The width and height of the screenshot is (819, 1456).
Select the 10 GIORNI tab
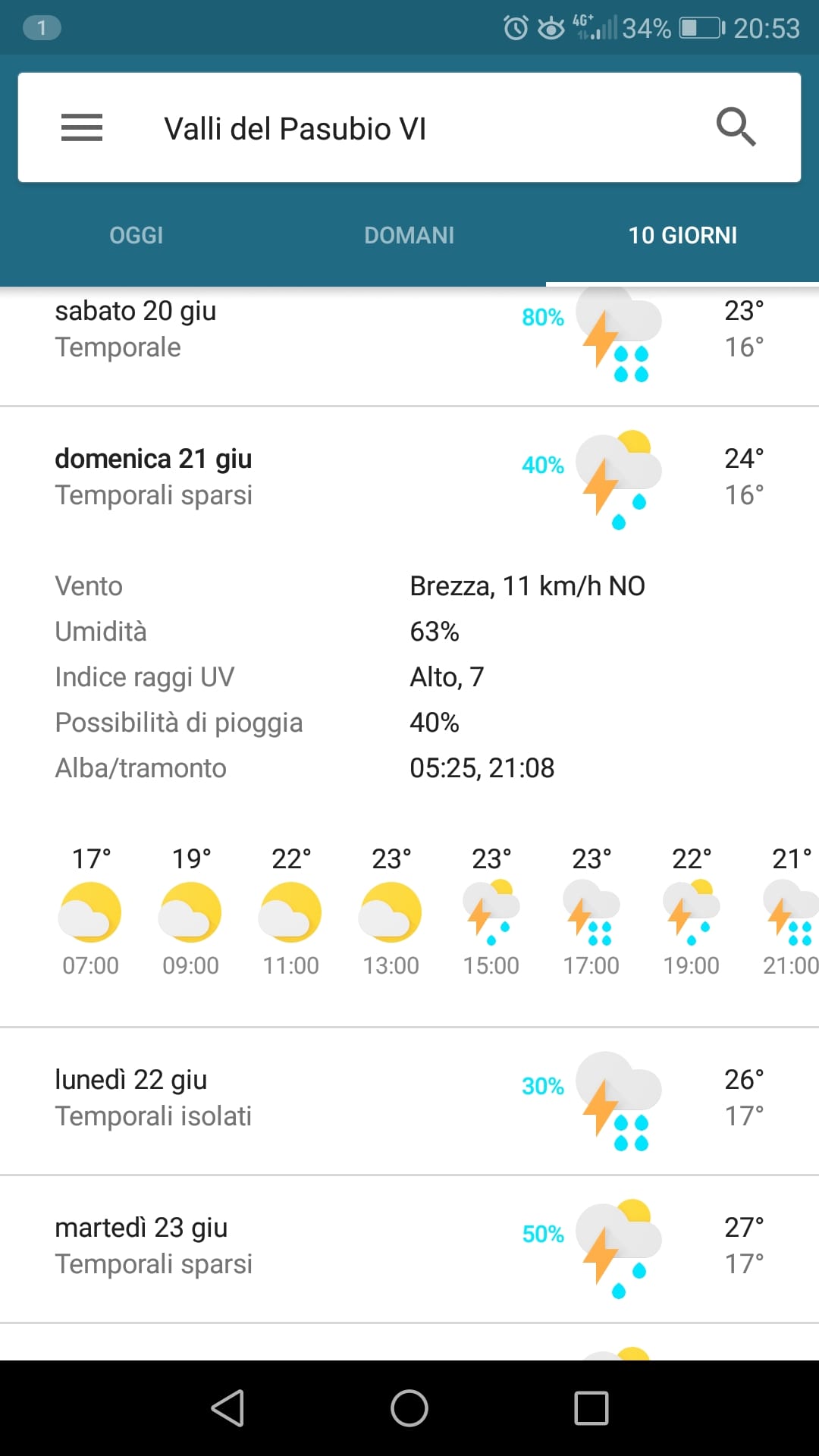(x=682, y=235)
